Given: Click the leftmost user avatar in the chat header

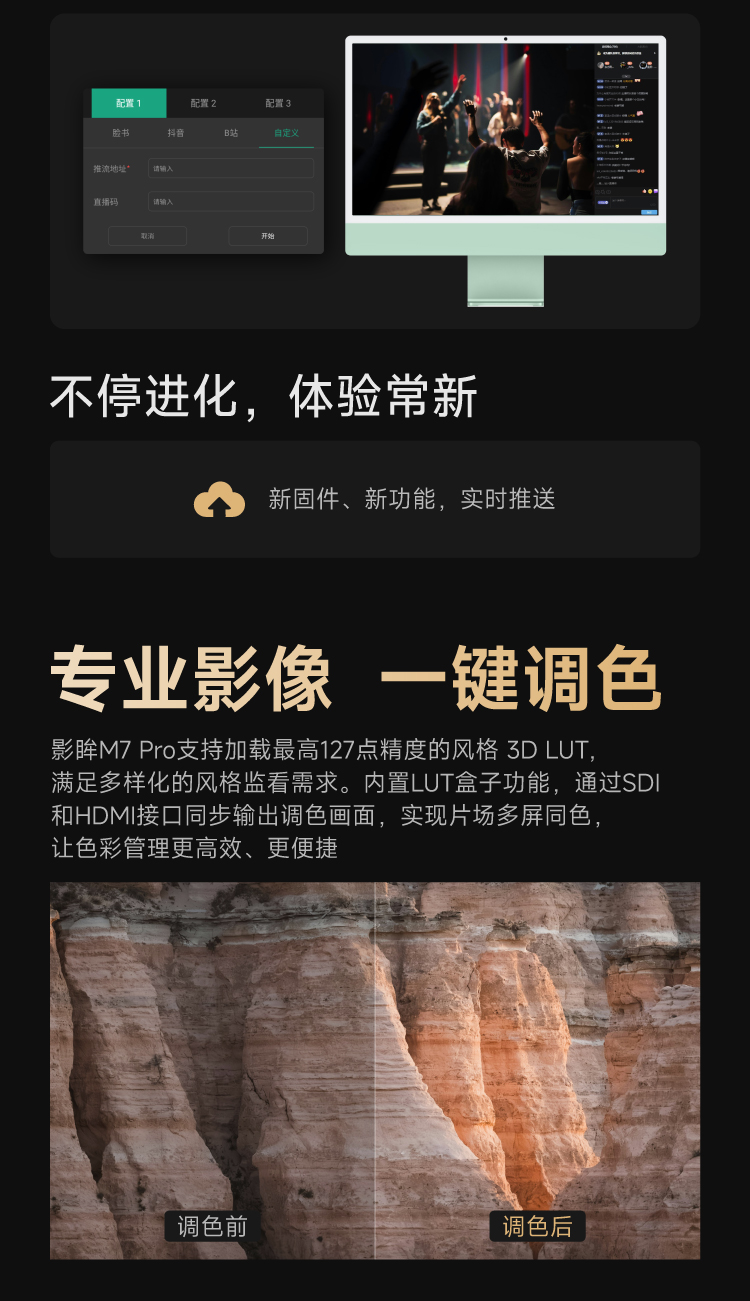Looking at the screenshot, I should [600, 65].
